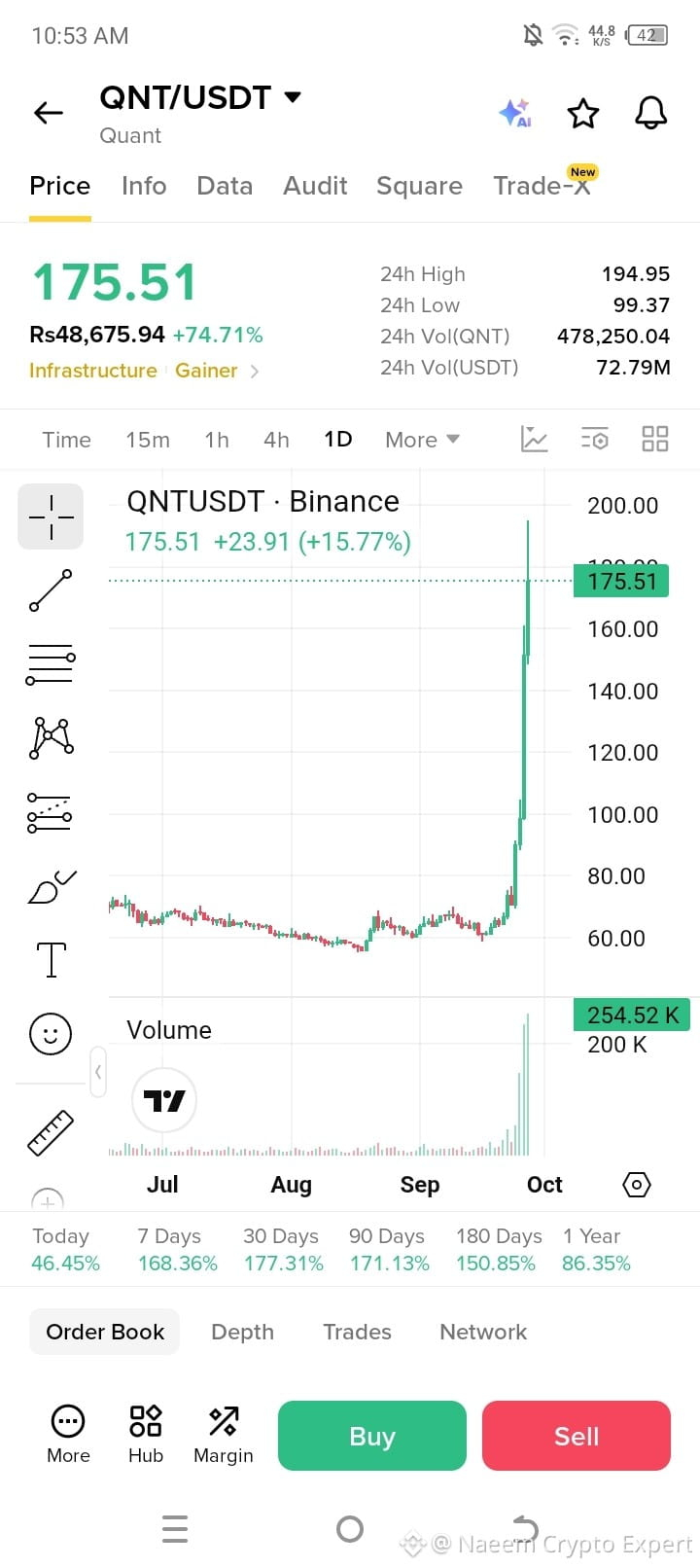
Task: Open the Hub shortcut
Action: pos(146,1435)
